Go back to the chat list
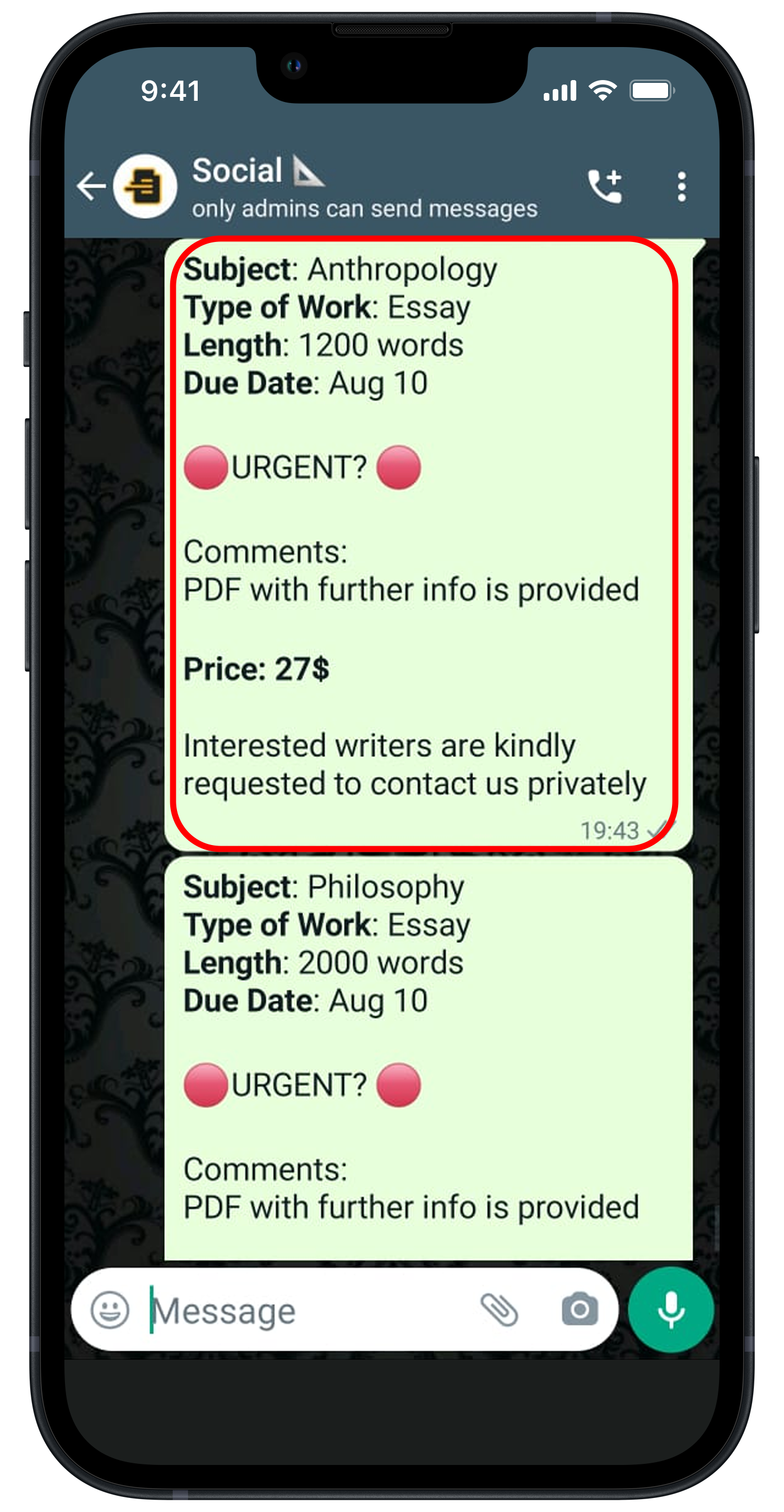This screenshot has width=784, height=1512. 91,186
